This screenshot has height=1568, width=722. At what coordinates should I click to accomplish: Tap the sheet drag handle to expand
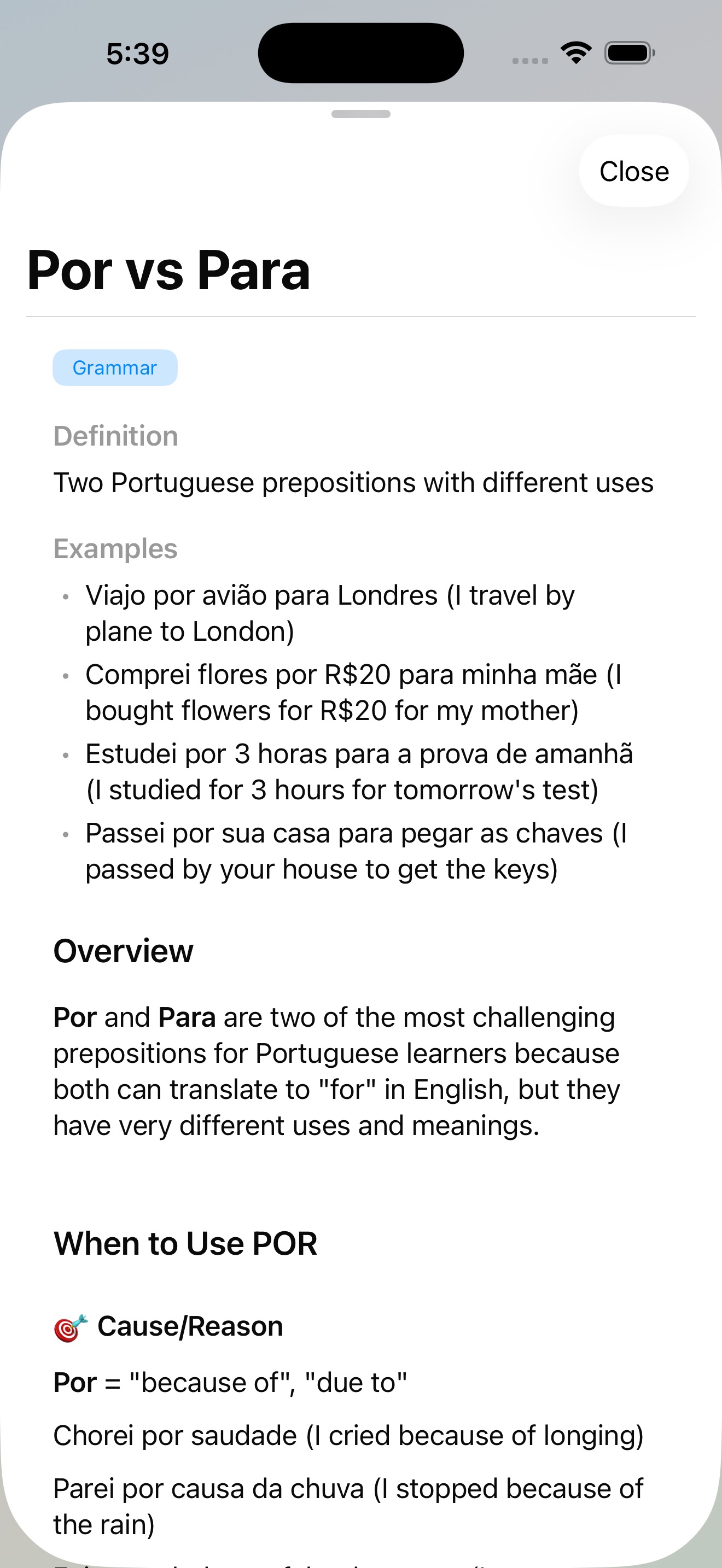click(x=360, y=113)
